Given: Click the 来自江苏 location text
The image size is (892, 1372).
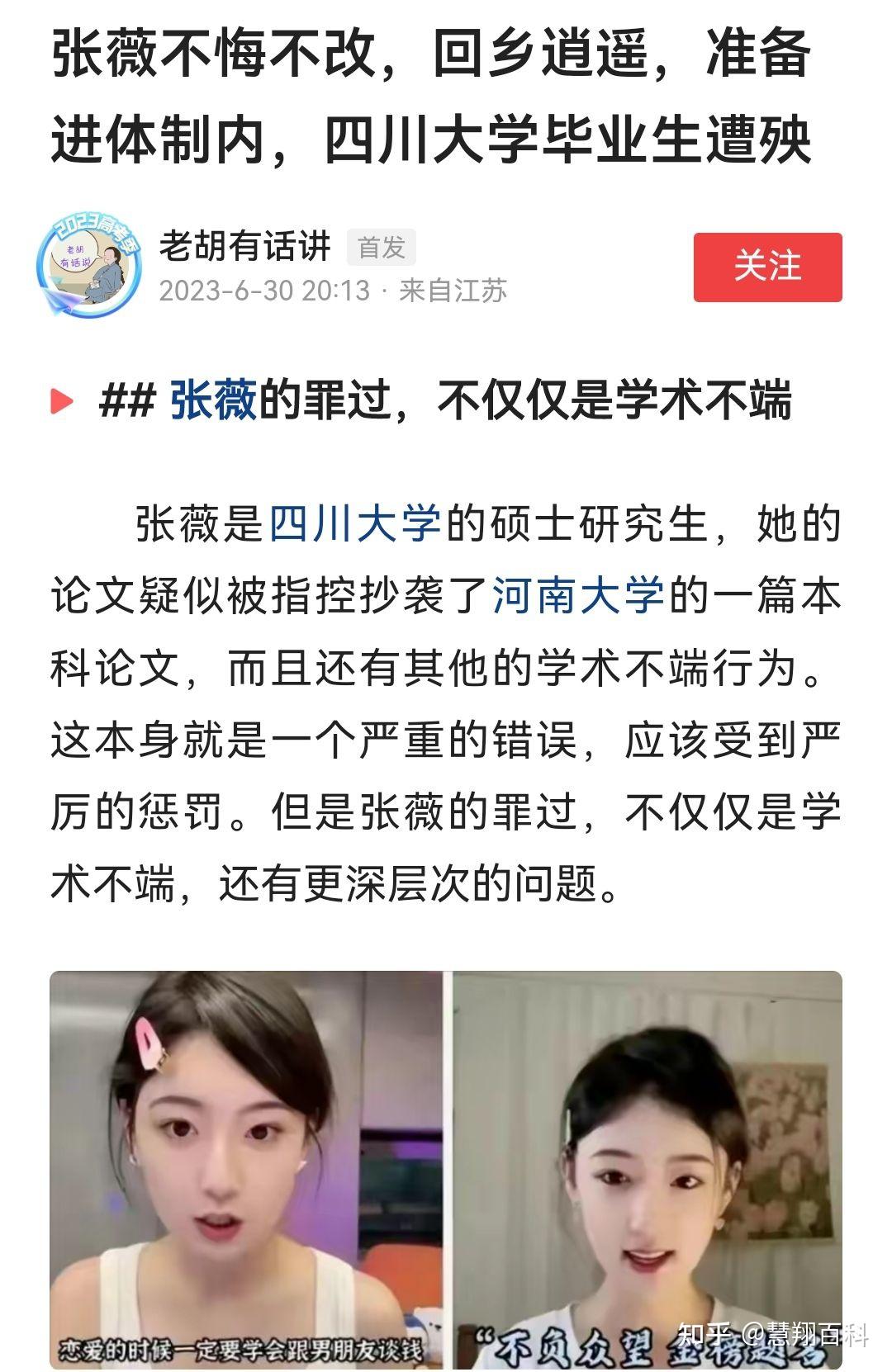Looking at the screenshot, I should point(455,289).
